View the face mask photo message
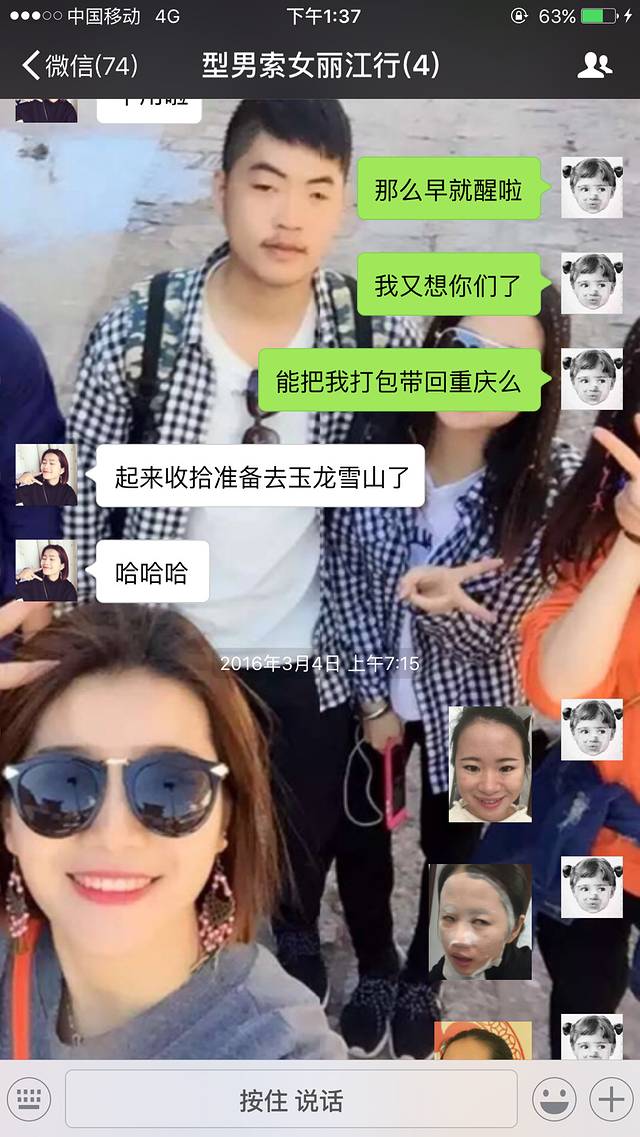The width and height of the screenshot is (640, 1137). 480,921
